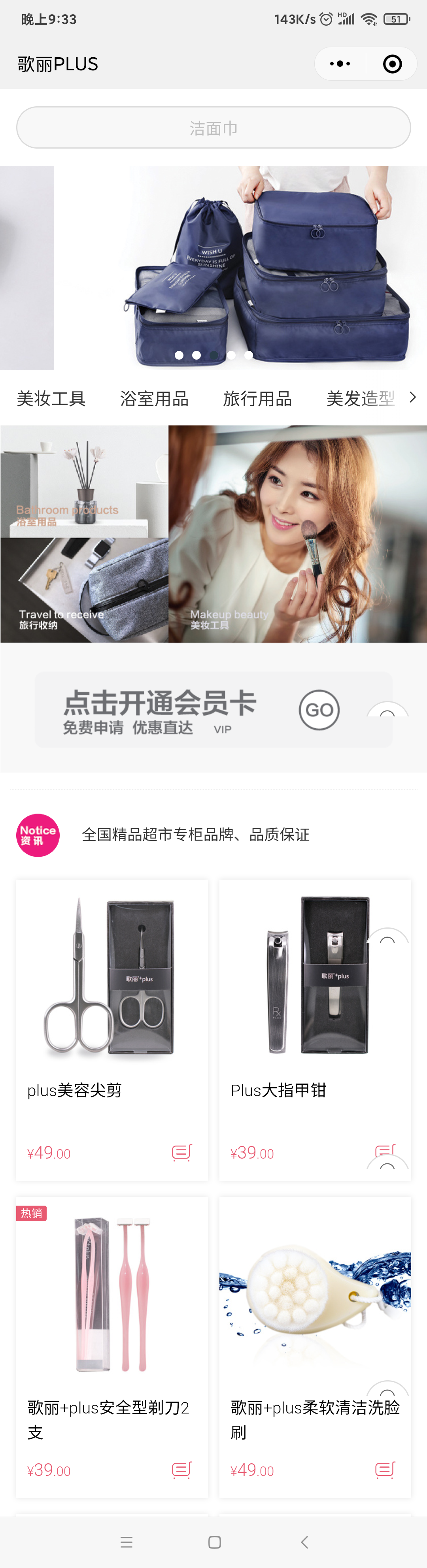The width and height of the screenshot is (427, 1568).
Task: Open the mini program more options menu
Action: coord(340,64)
